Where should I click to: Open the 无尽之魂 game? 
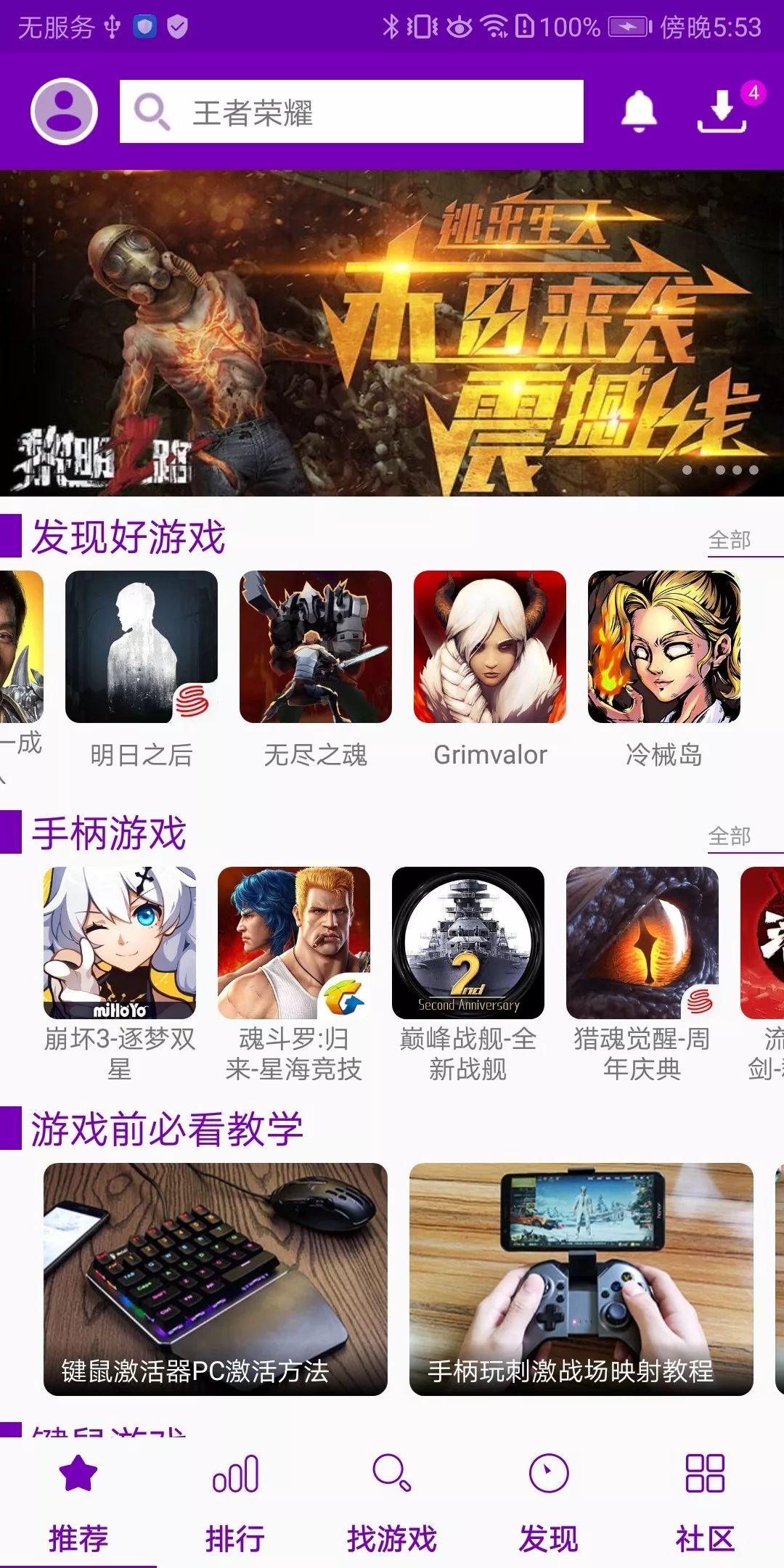pyautogui.click(x=316, y=647)
